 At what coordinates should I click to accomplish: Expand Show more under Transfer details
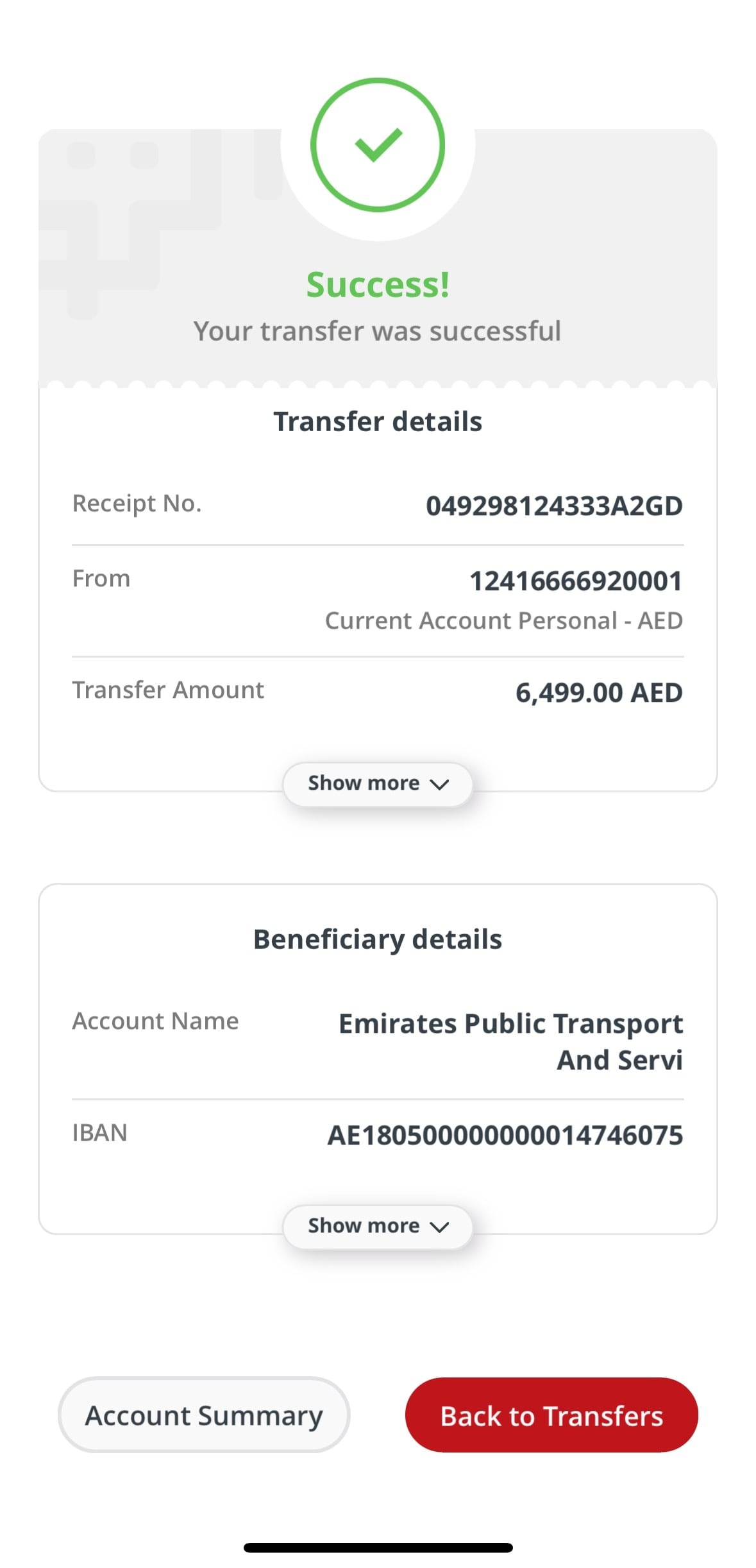click(378, 784)
